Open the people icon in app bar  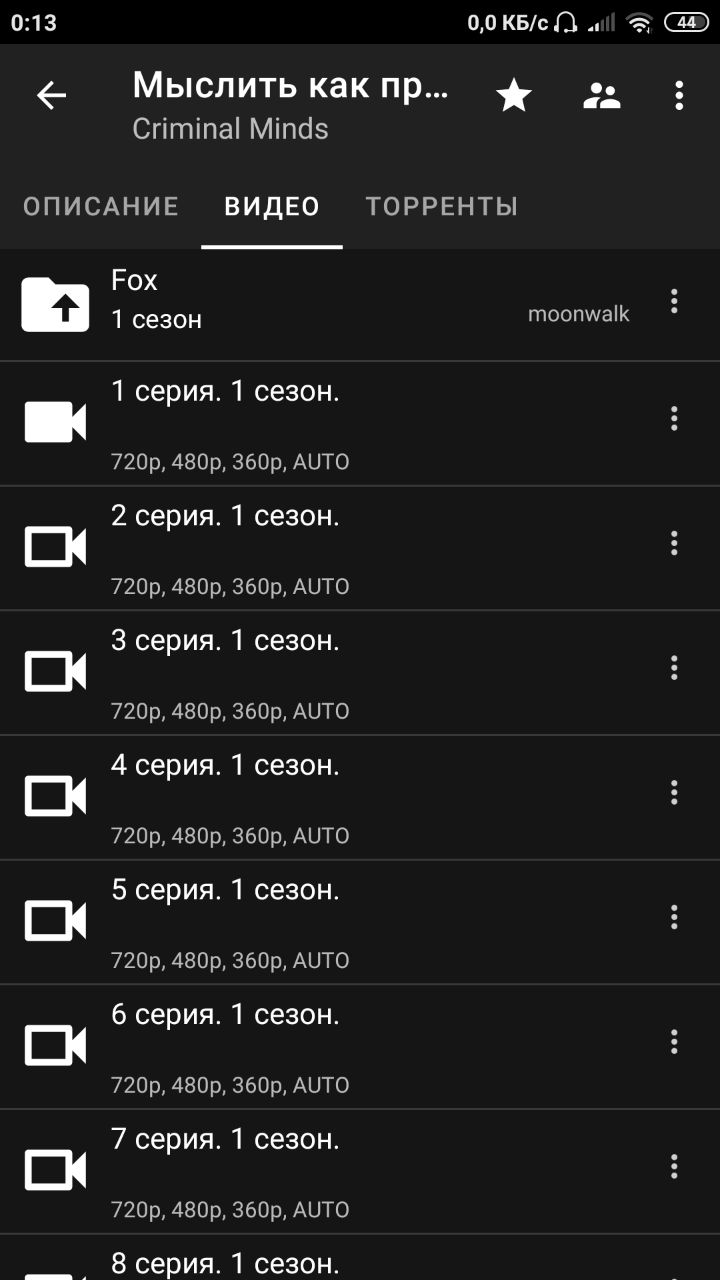click(601, 96)
